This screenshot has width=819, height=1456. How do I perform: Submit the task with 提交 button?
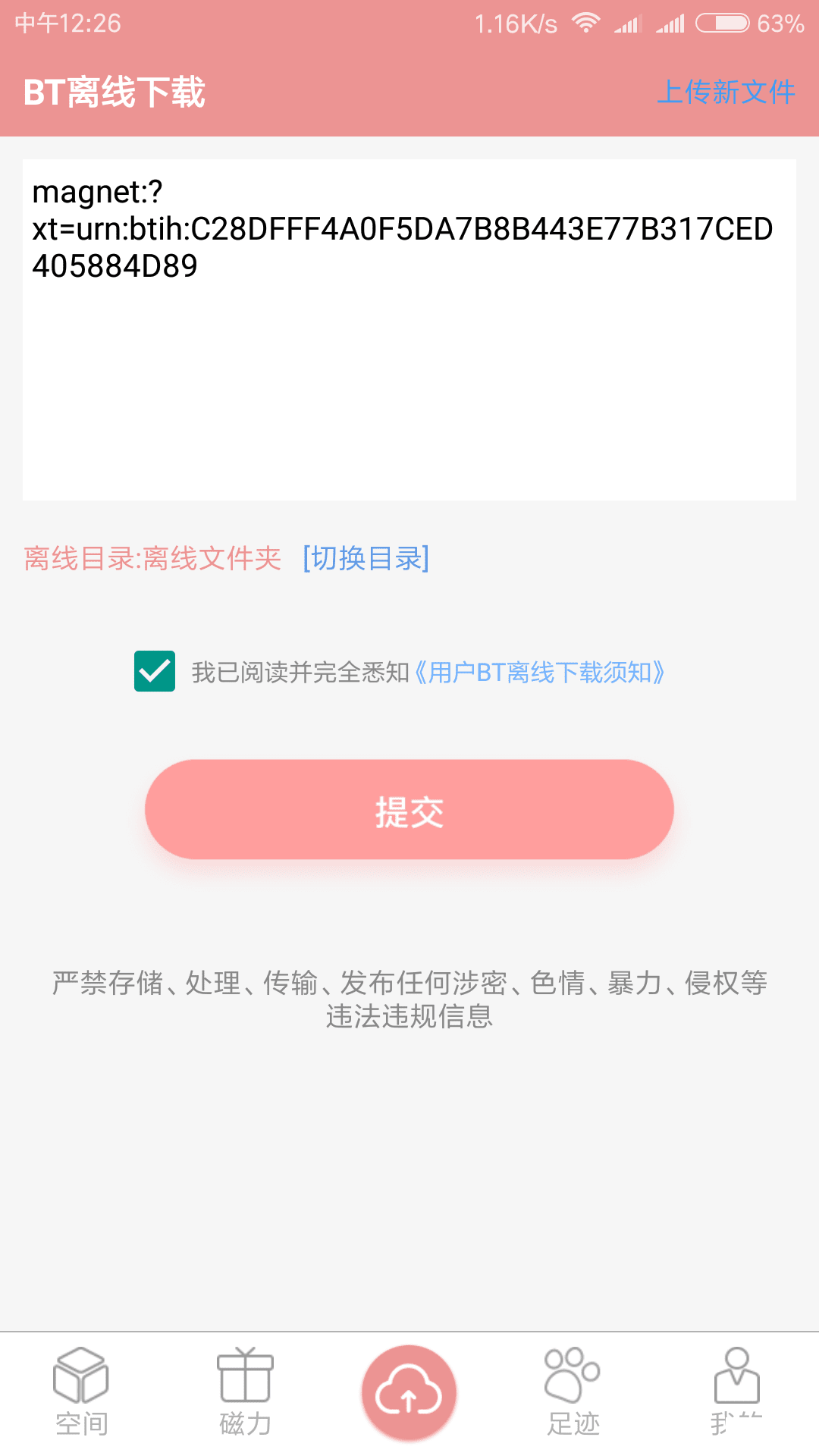(x=409, y=810)
